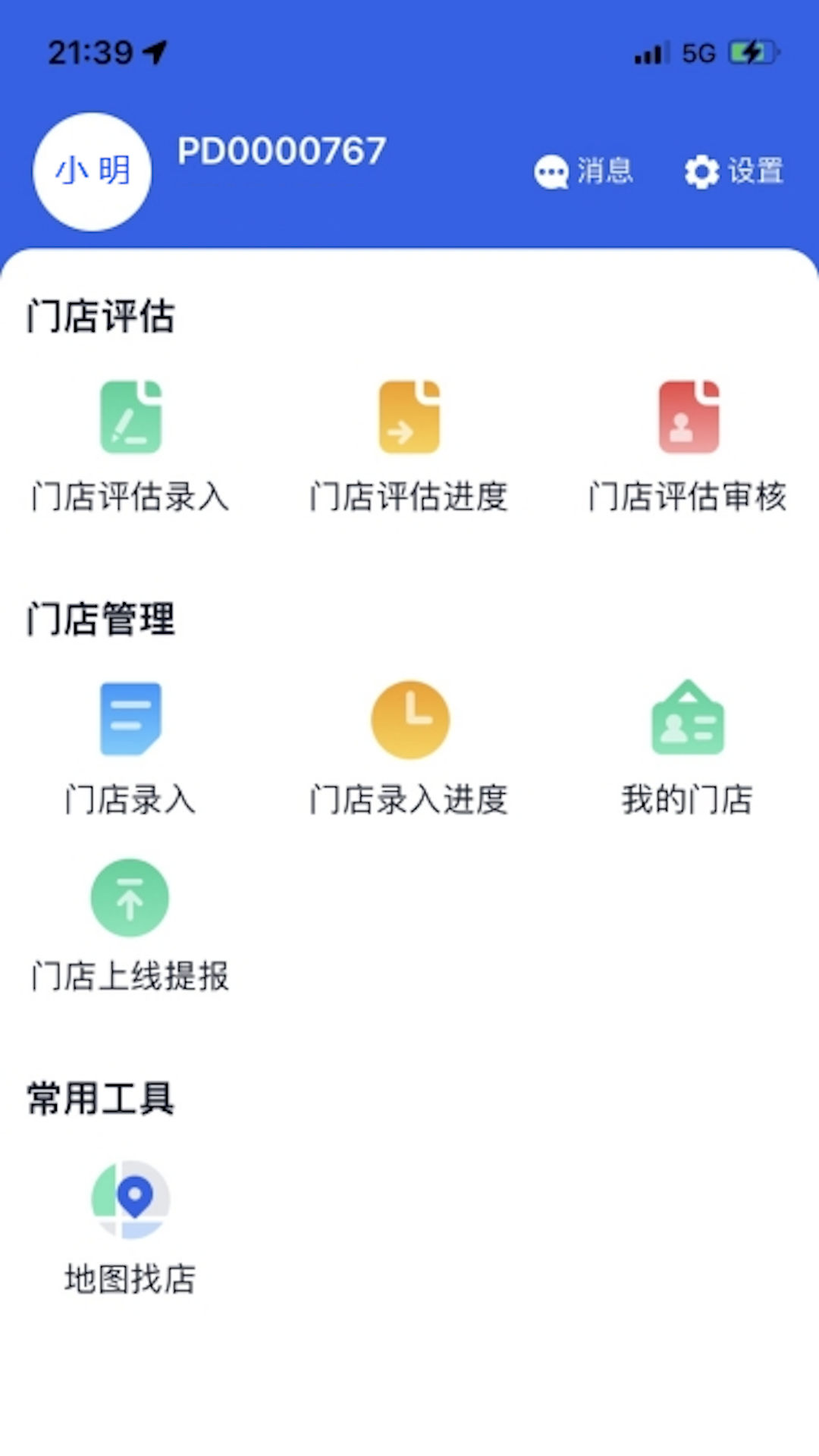
Task: Open the 门店上线提报 upload icon
Action: pyautogui.click(x=129, y=897)
